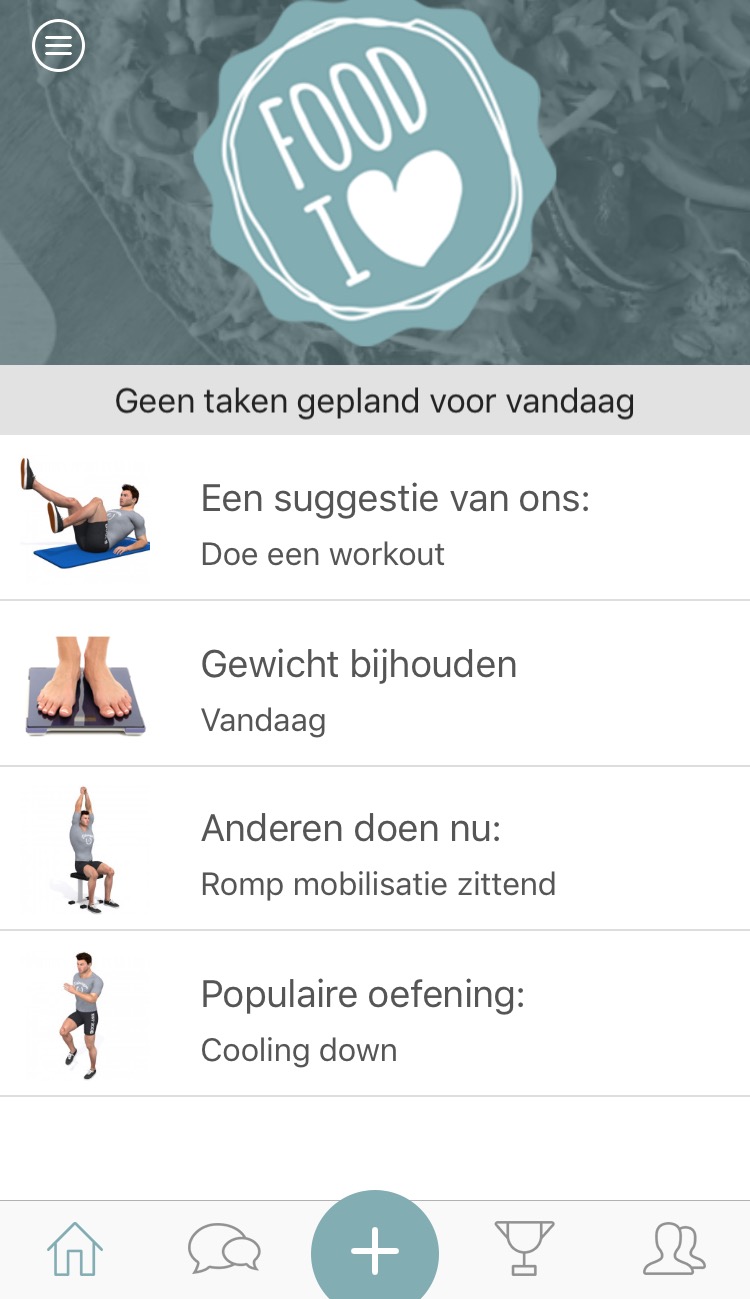Go to the home tab
The width and height of the screenshot is (750, 1299).
75,1249
